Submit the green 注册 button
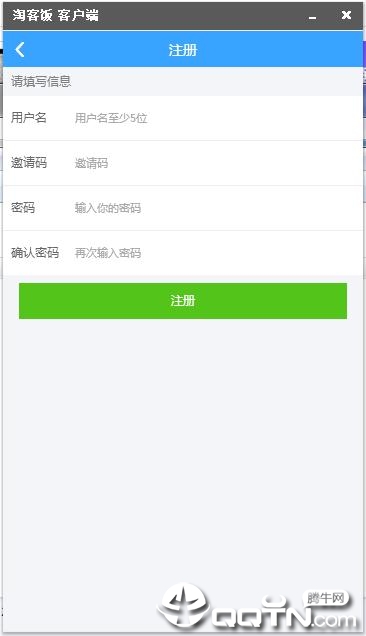Screen dimensions: 366x636 [183, 301]
